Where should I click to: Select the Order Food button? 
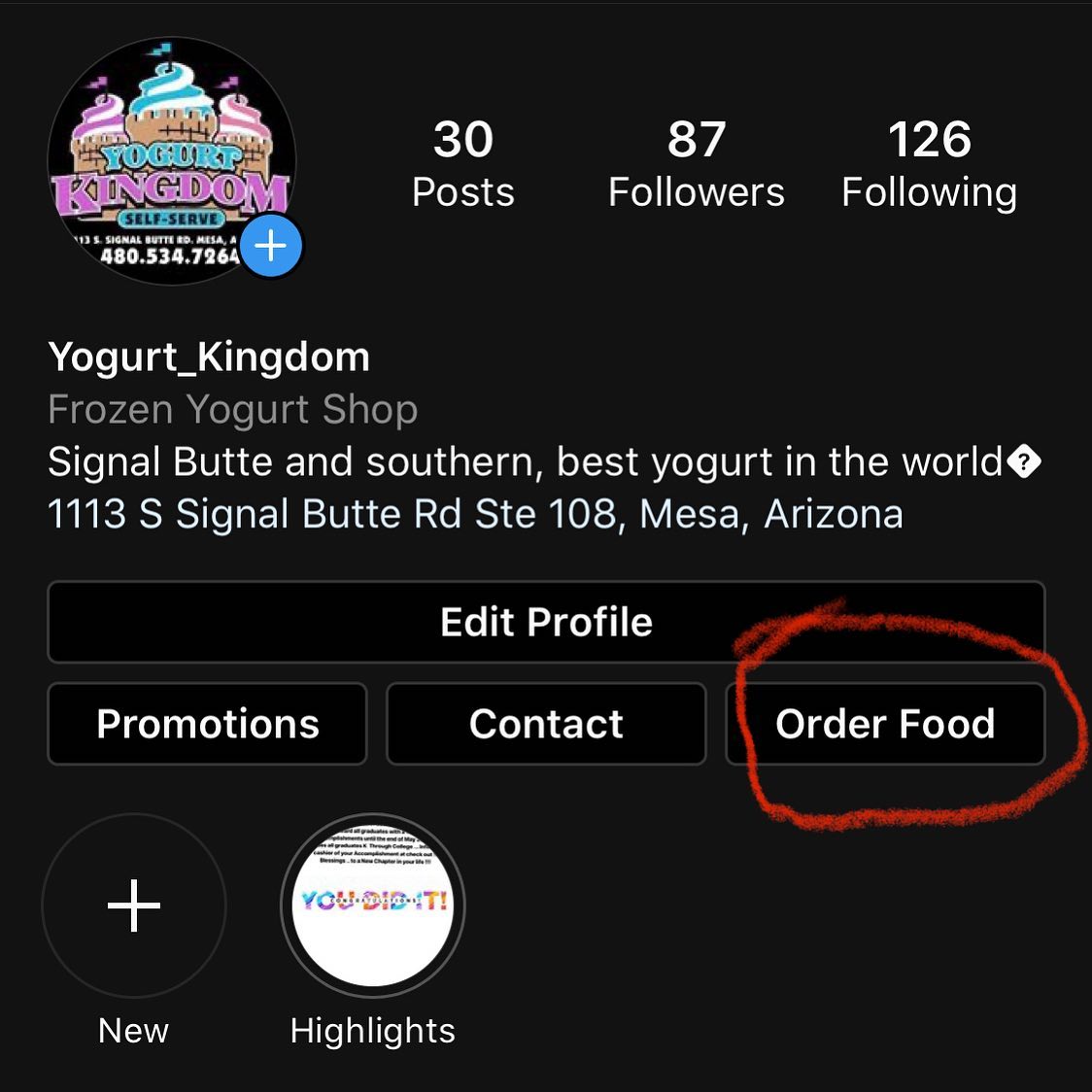pos(885,724)
